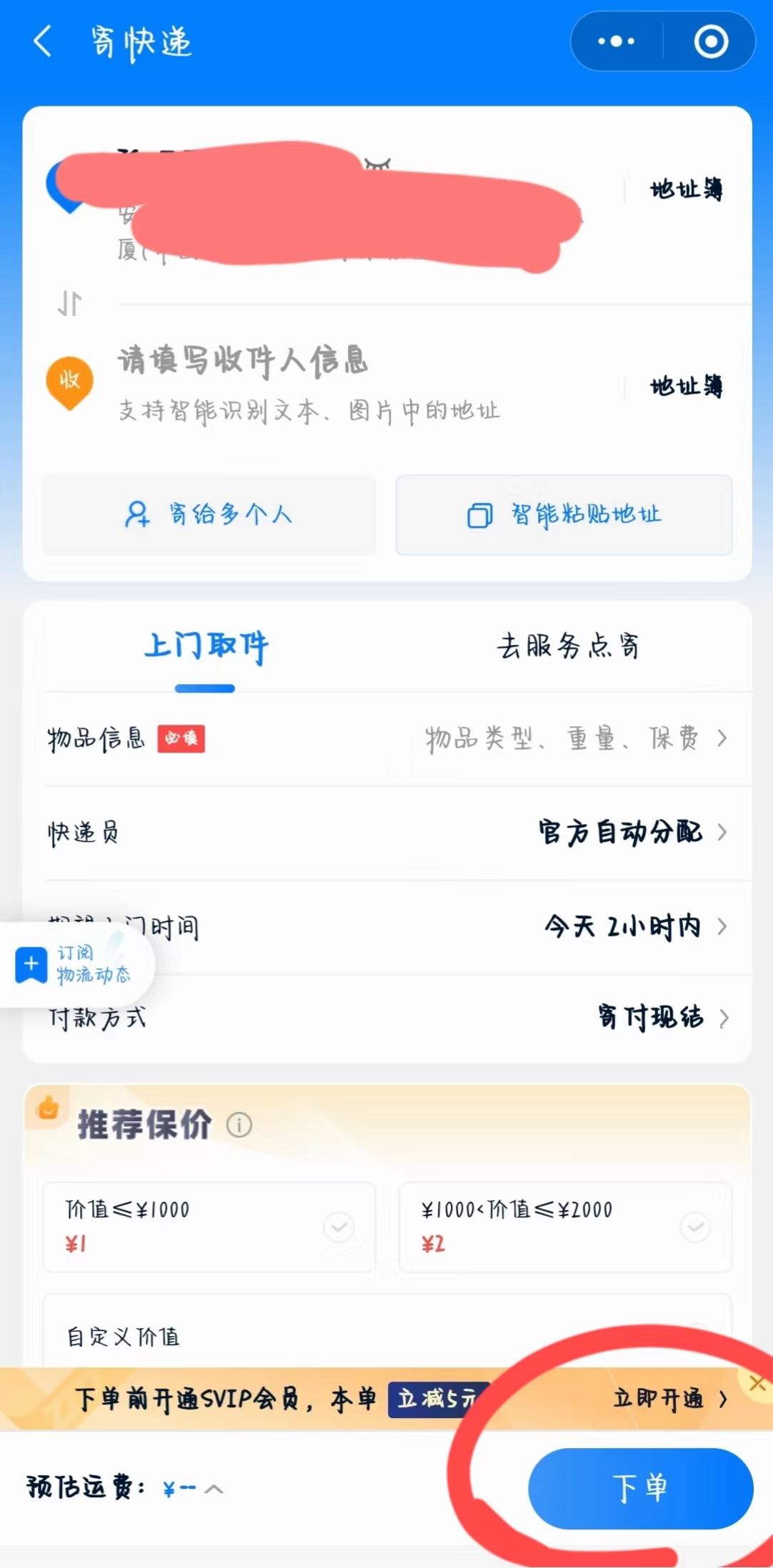Switch to the 上门取件 tab
The height and width of the screenshot is (1568, 773).
[x=206, y=647]
